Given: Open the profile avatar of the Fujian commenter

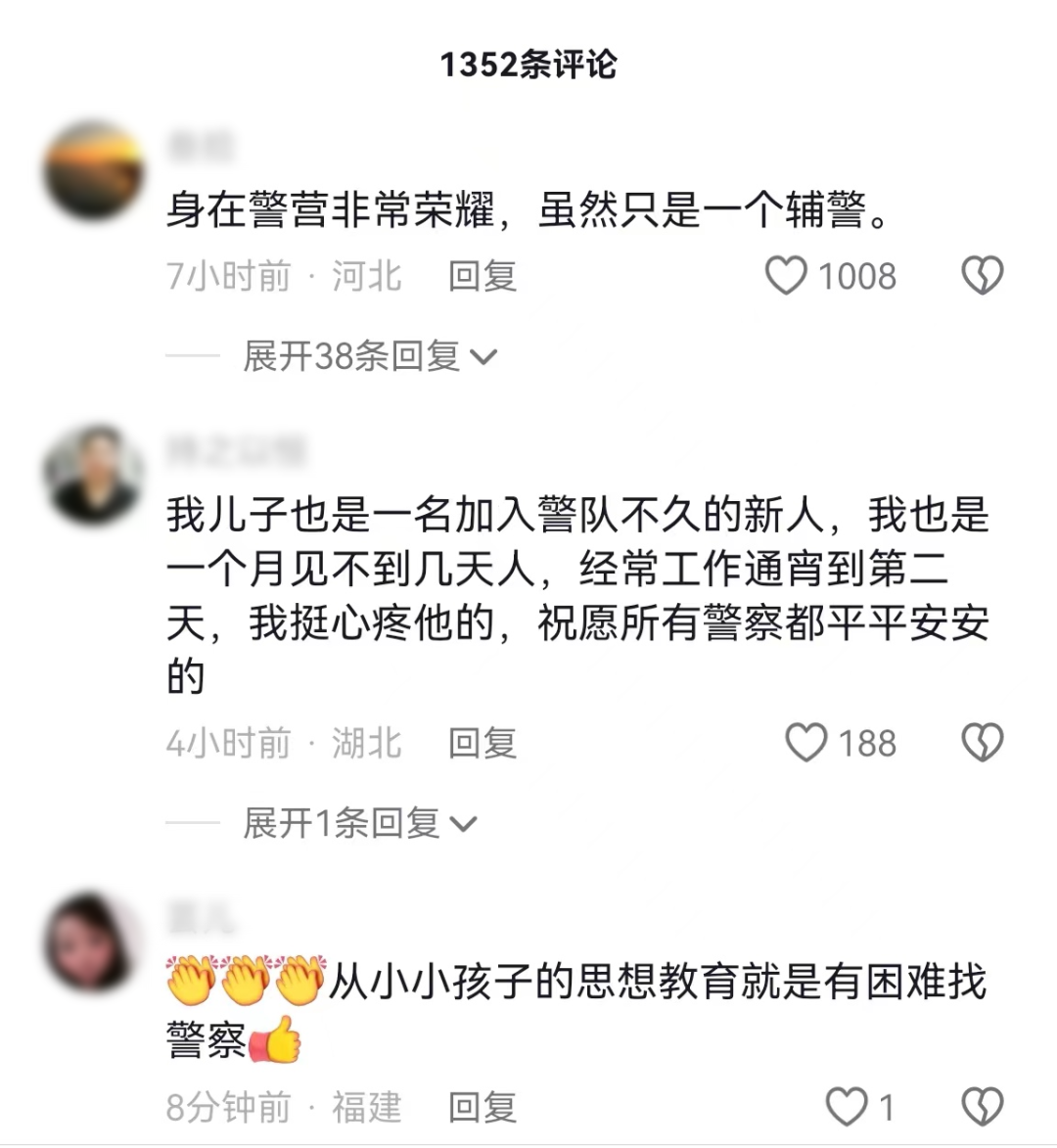Looking at the screenshot, I should coord(94,941).
